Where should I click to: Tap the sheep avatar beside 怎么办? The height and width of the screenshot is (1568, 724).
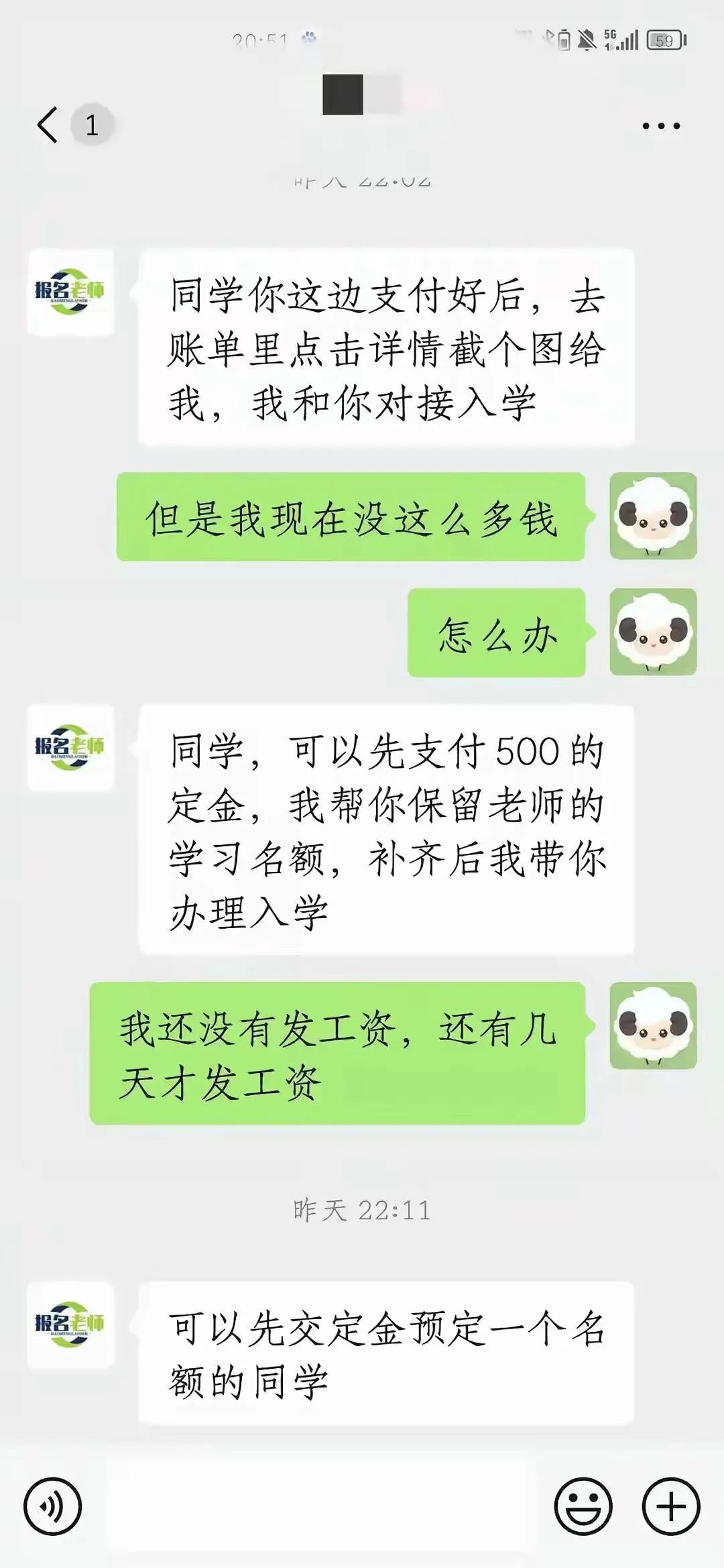(x=653, y=632)
